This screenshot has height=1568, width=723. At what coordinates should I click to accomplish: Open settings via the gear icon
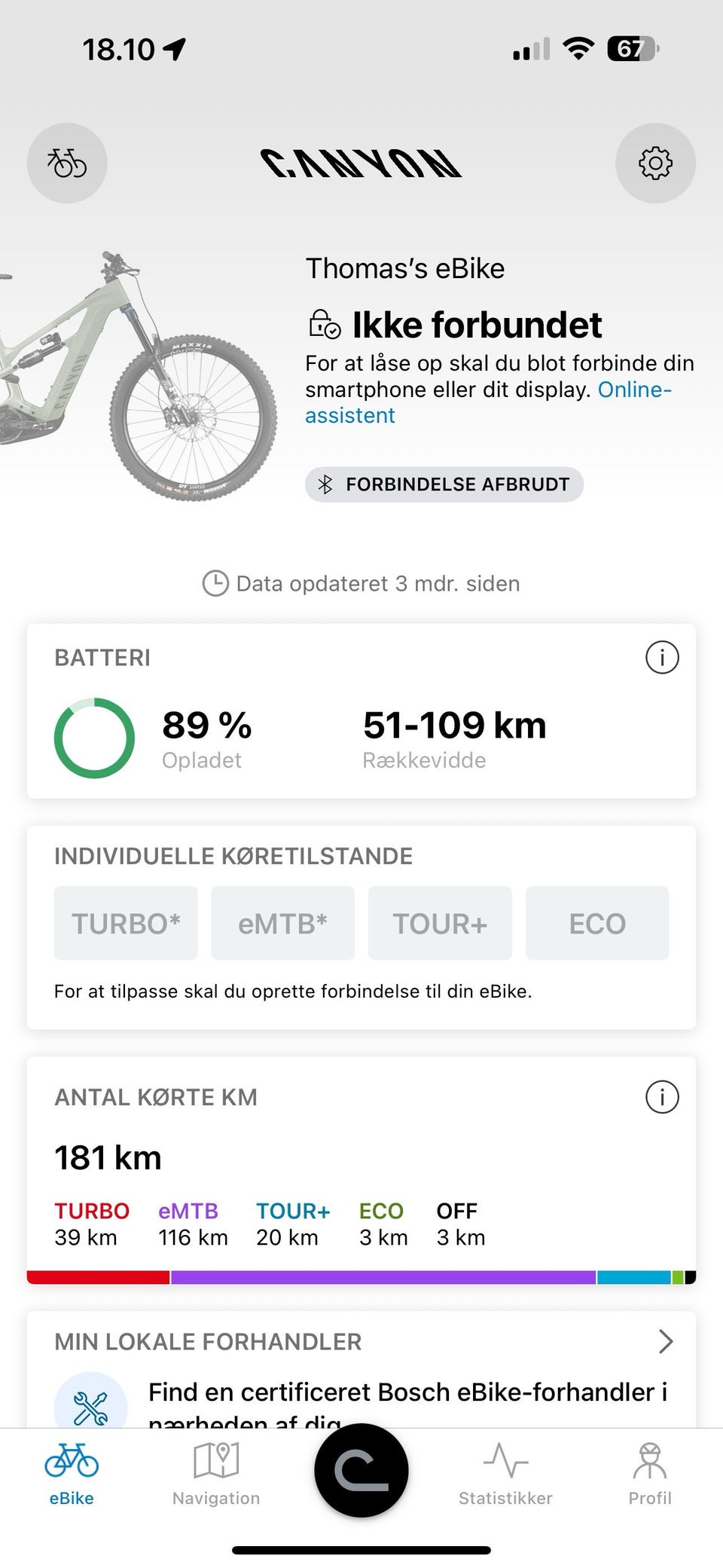click(x=655, y=163)
